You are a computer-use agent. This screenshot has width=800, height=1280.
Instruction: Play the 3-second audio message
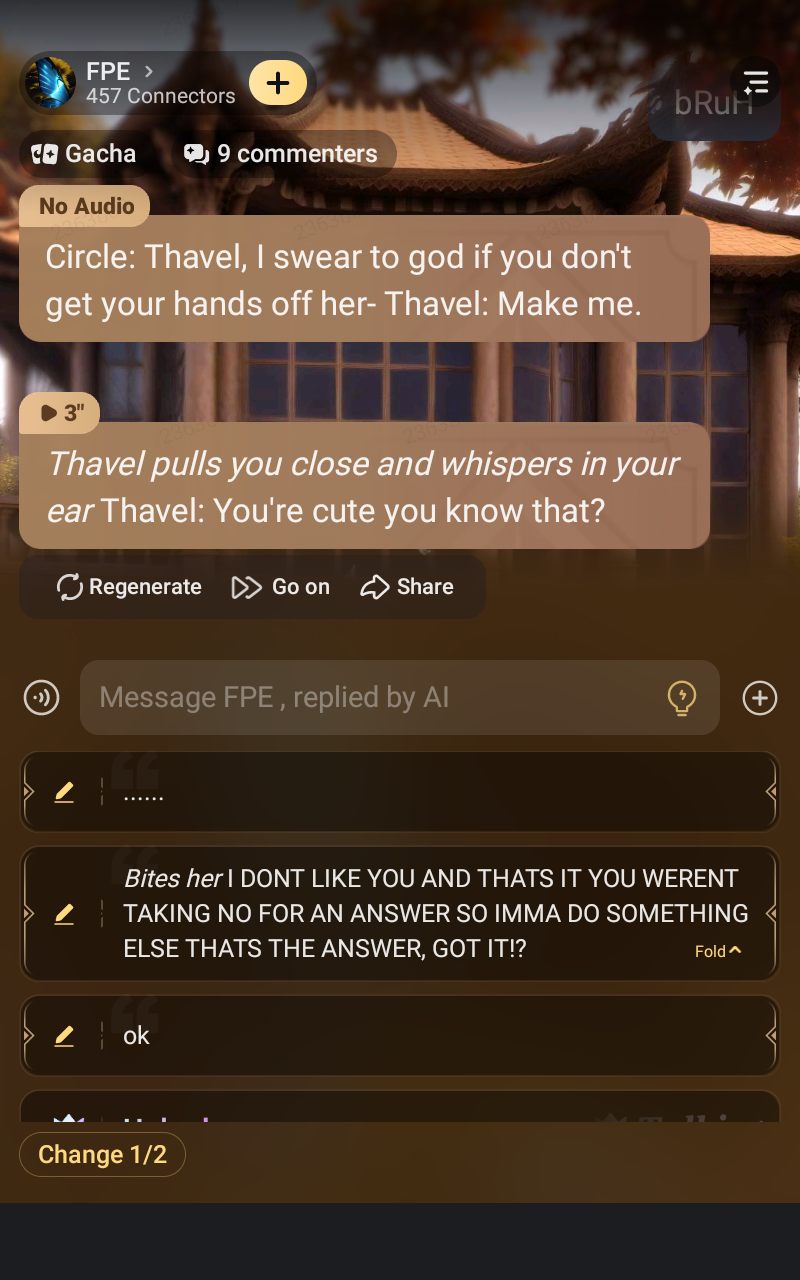point(60,413)
